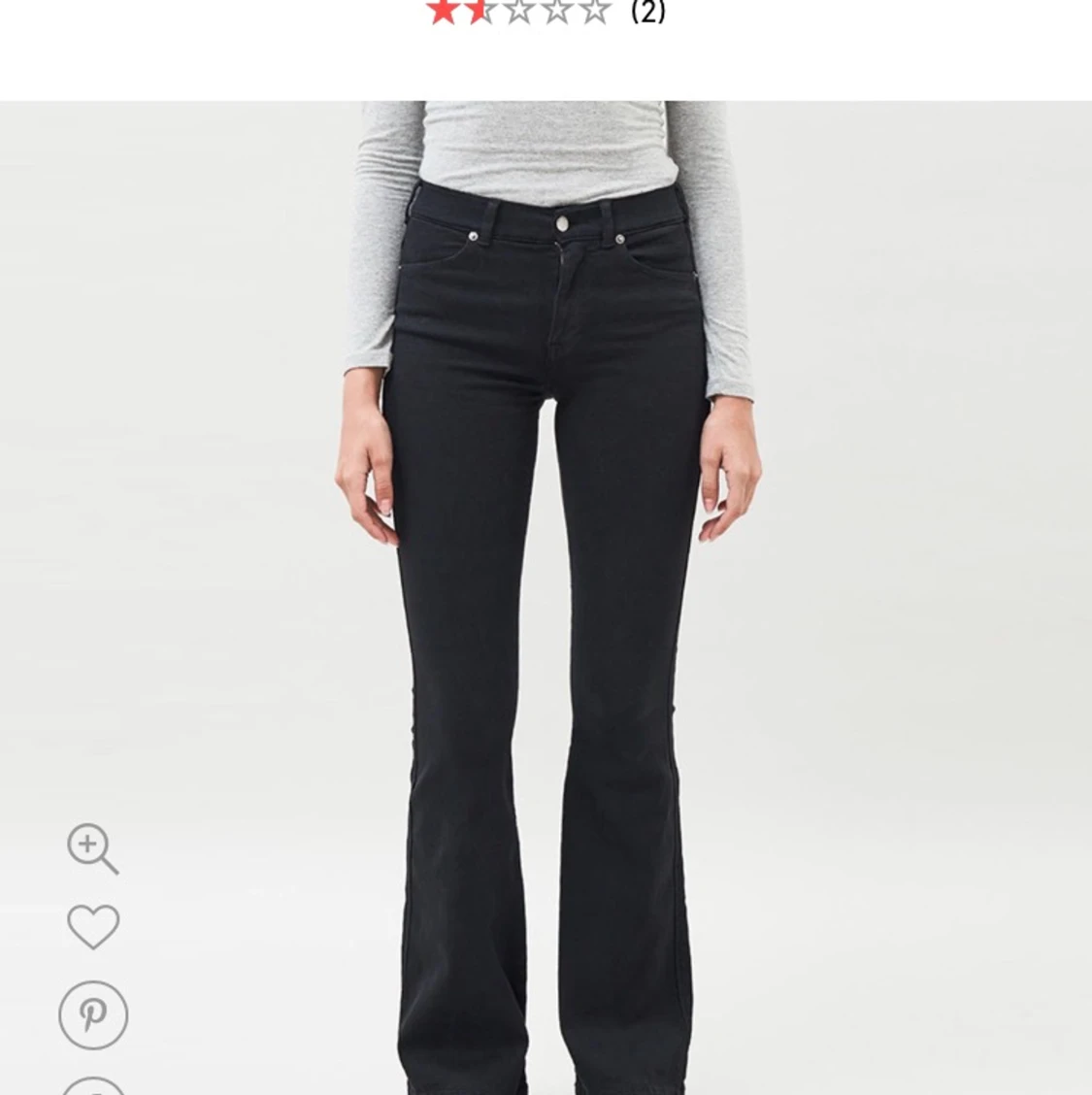Screen dimensions: 1092x1095
Task: Share the product on Pinterest
Action: pos(93,1014)
